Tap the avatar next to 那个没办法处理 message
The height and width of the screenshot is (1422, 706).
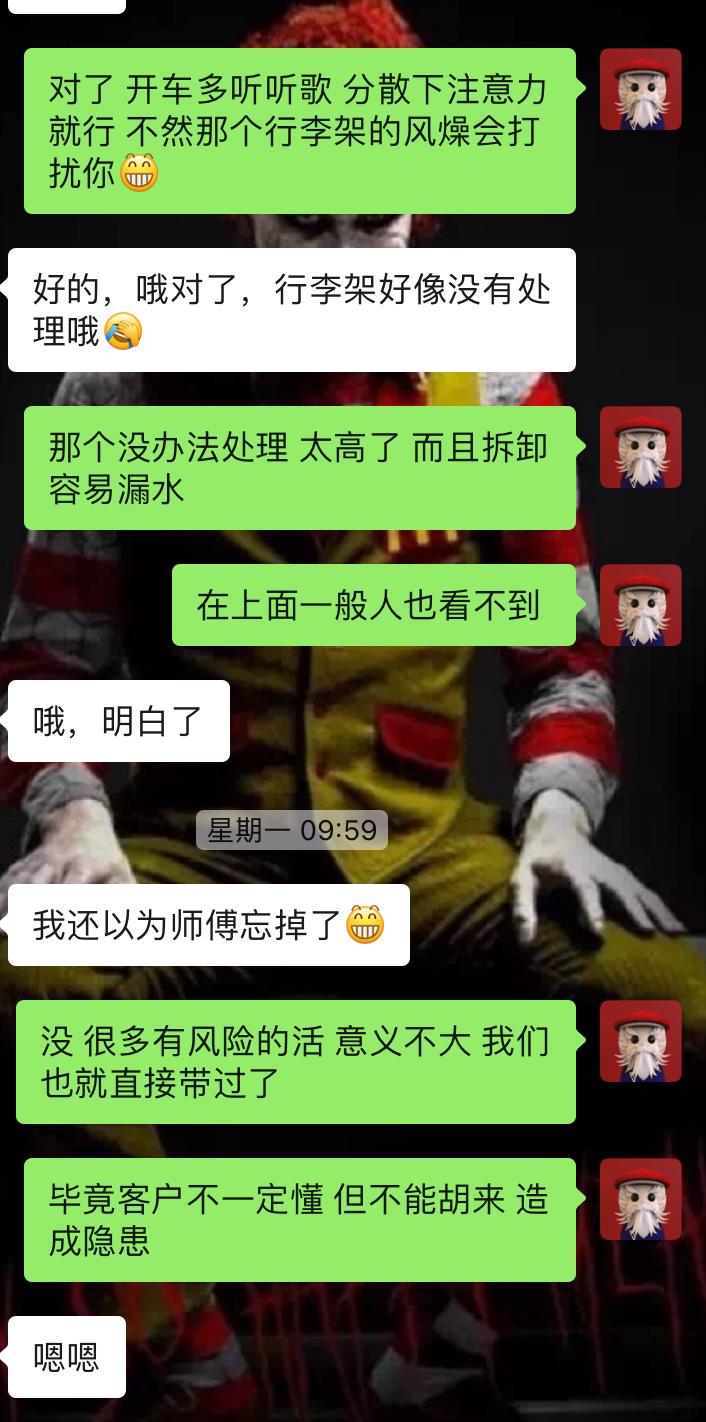tap(640, 447)
